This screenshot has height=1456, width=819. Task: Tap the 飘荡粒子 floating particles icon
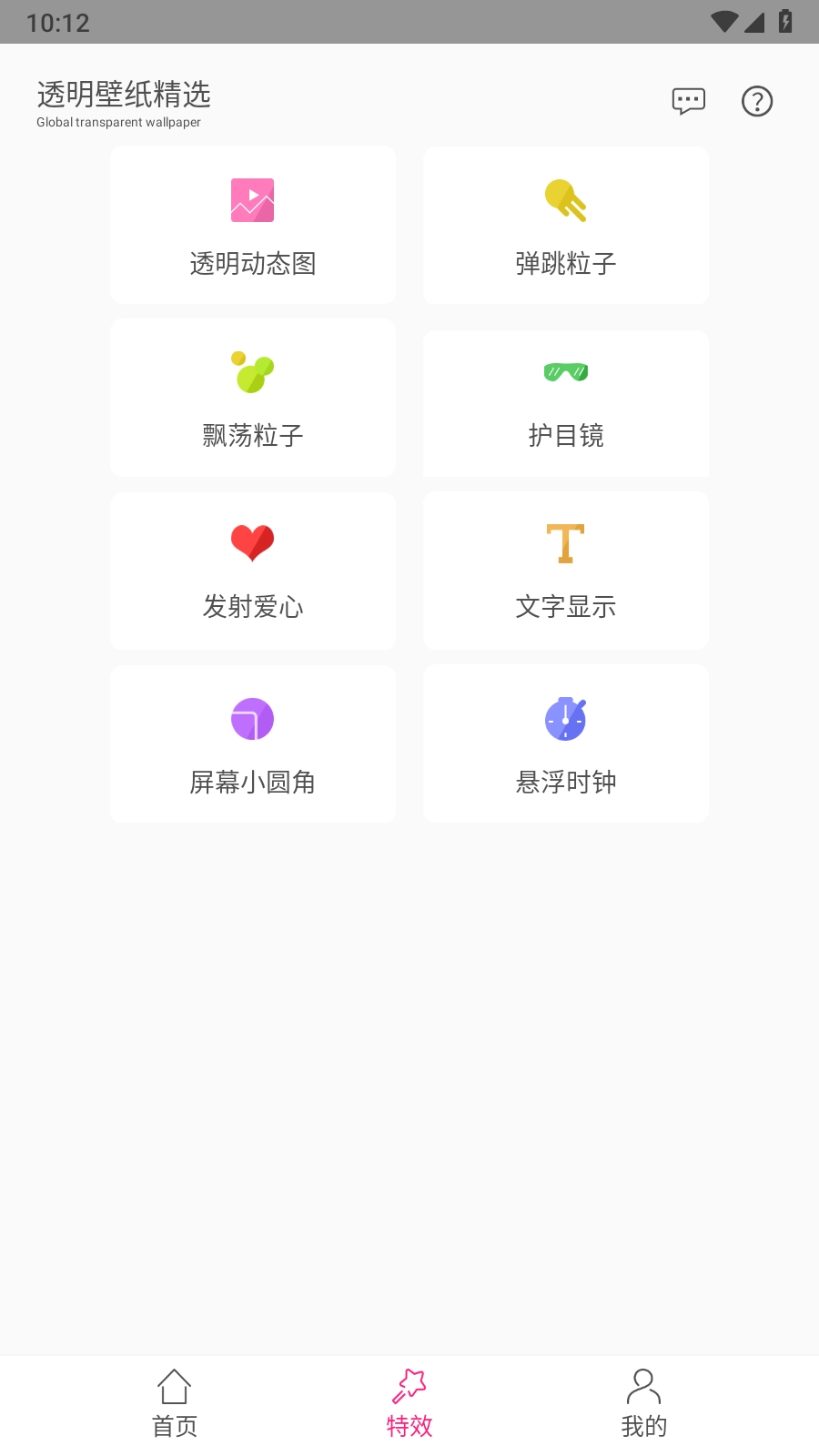click(x=252, y=371)
